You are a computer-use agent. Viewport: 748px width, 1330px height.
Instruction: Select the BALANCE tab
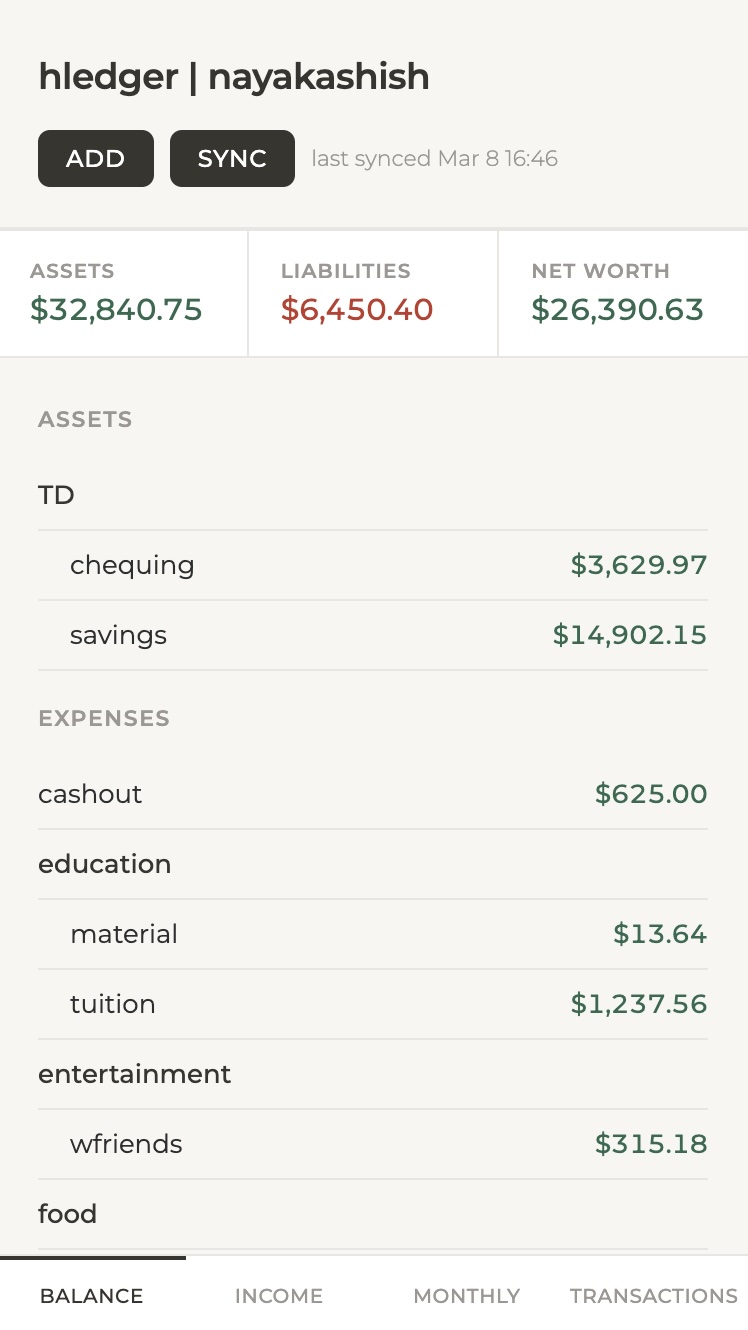90,1296
